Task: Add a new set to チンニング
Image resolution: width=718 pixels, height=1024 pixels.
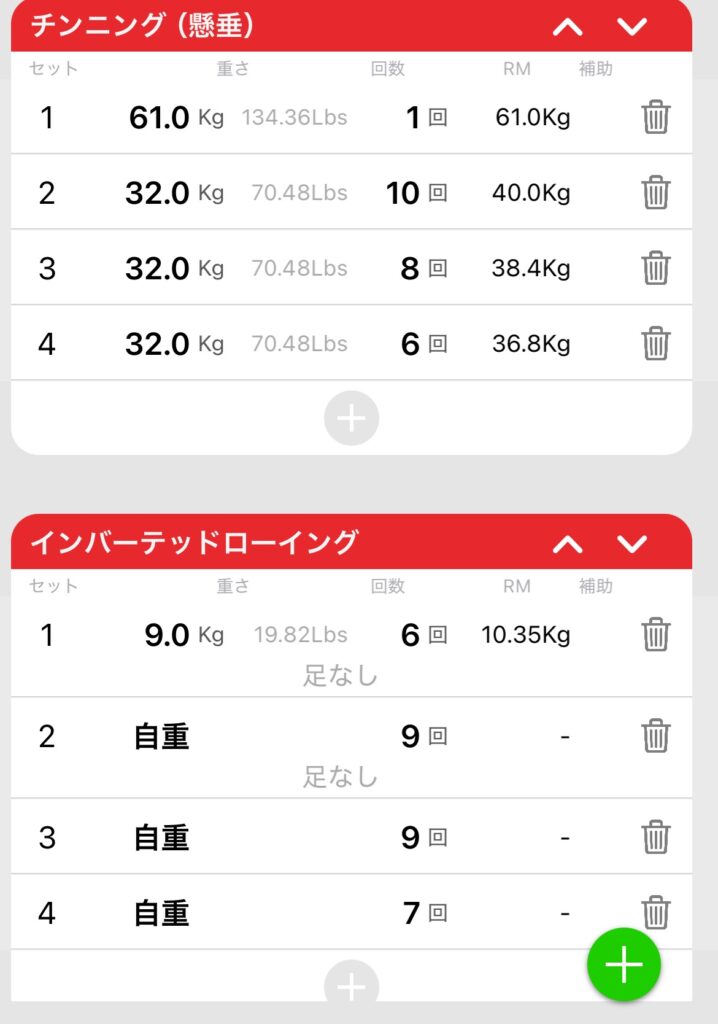Action: (x=351, y=419)
